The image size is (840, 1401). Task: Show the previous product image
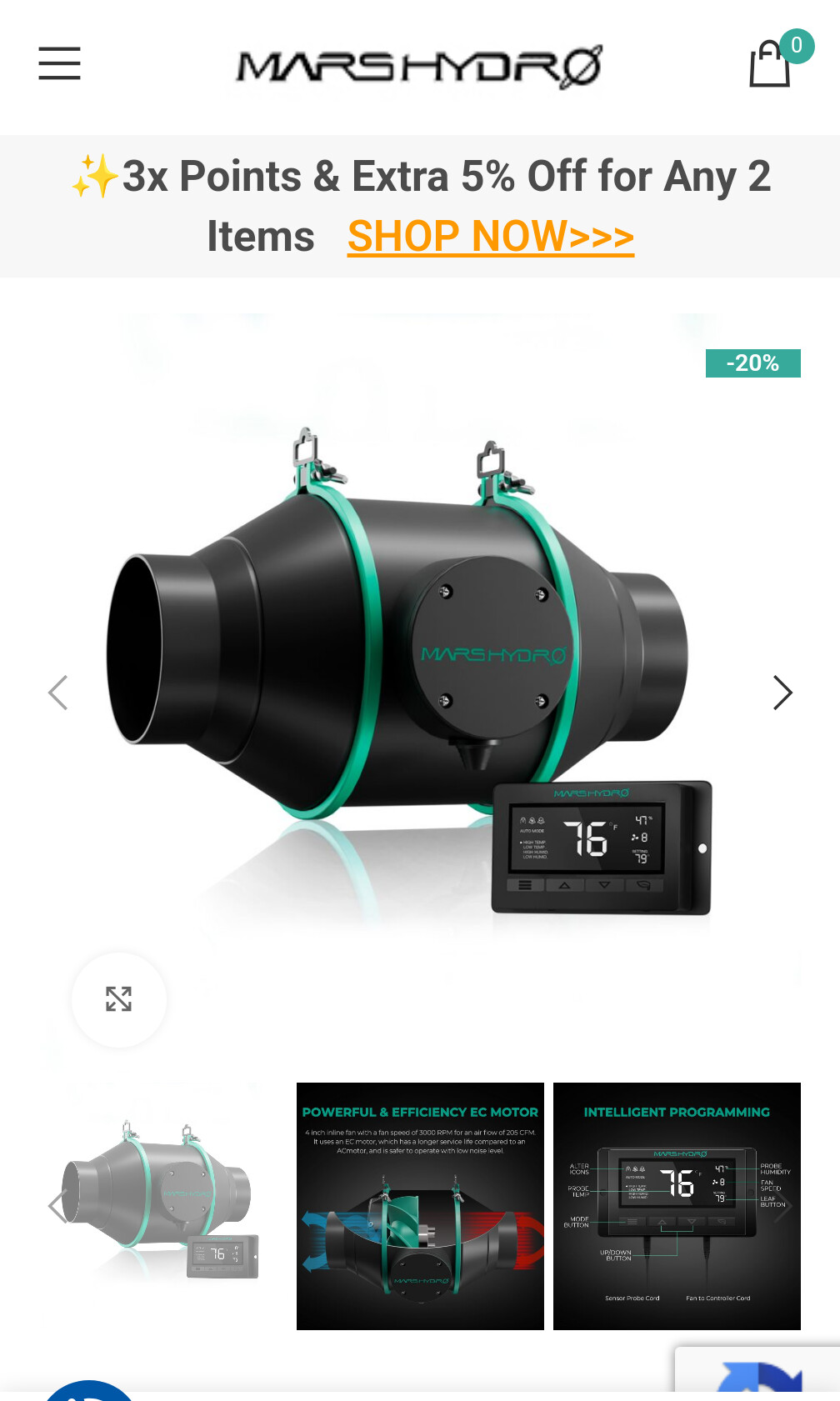pos(57,693)
